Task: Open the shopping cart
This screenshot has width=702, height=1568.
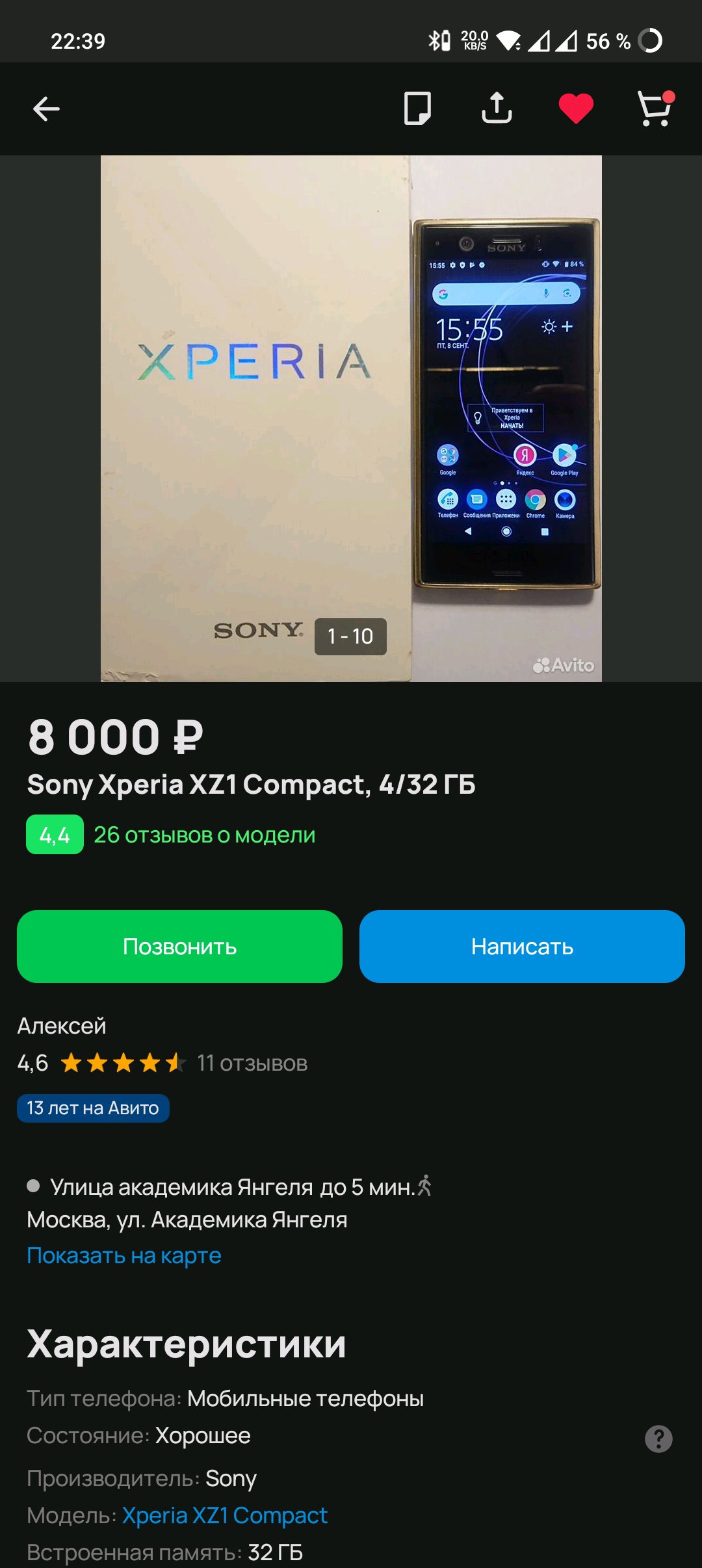Action: coord(656,108)
